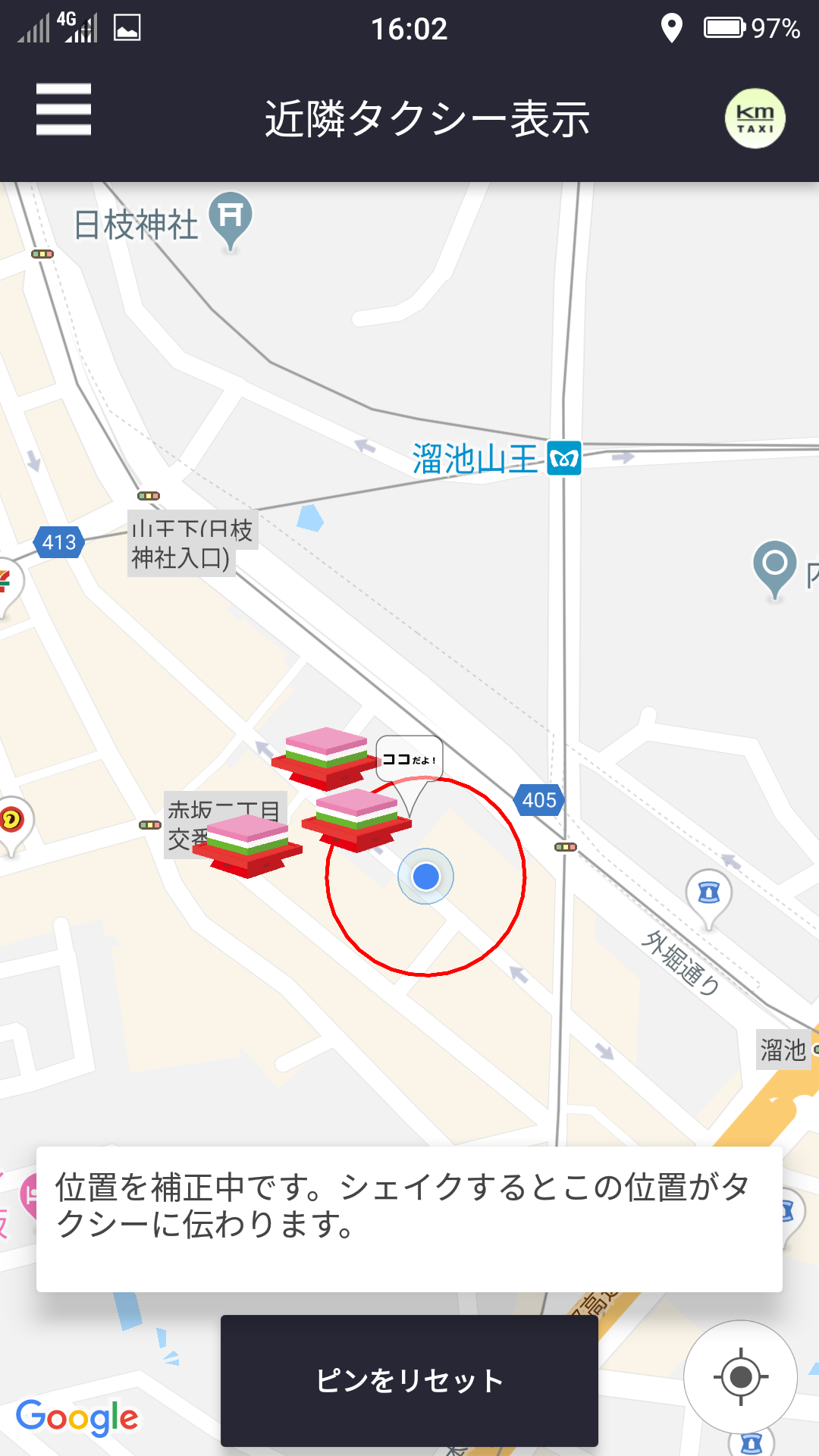Select the 日枝神社 shrine map marker
This screenshot has width=819, height=1456.
tap(231, 220)
